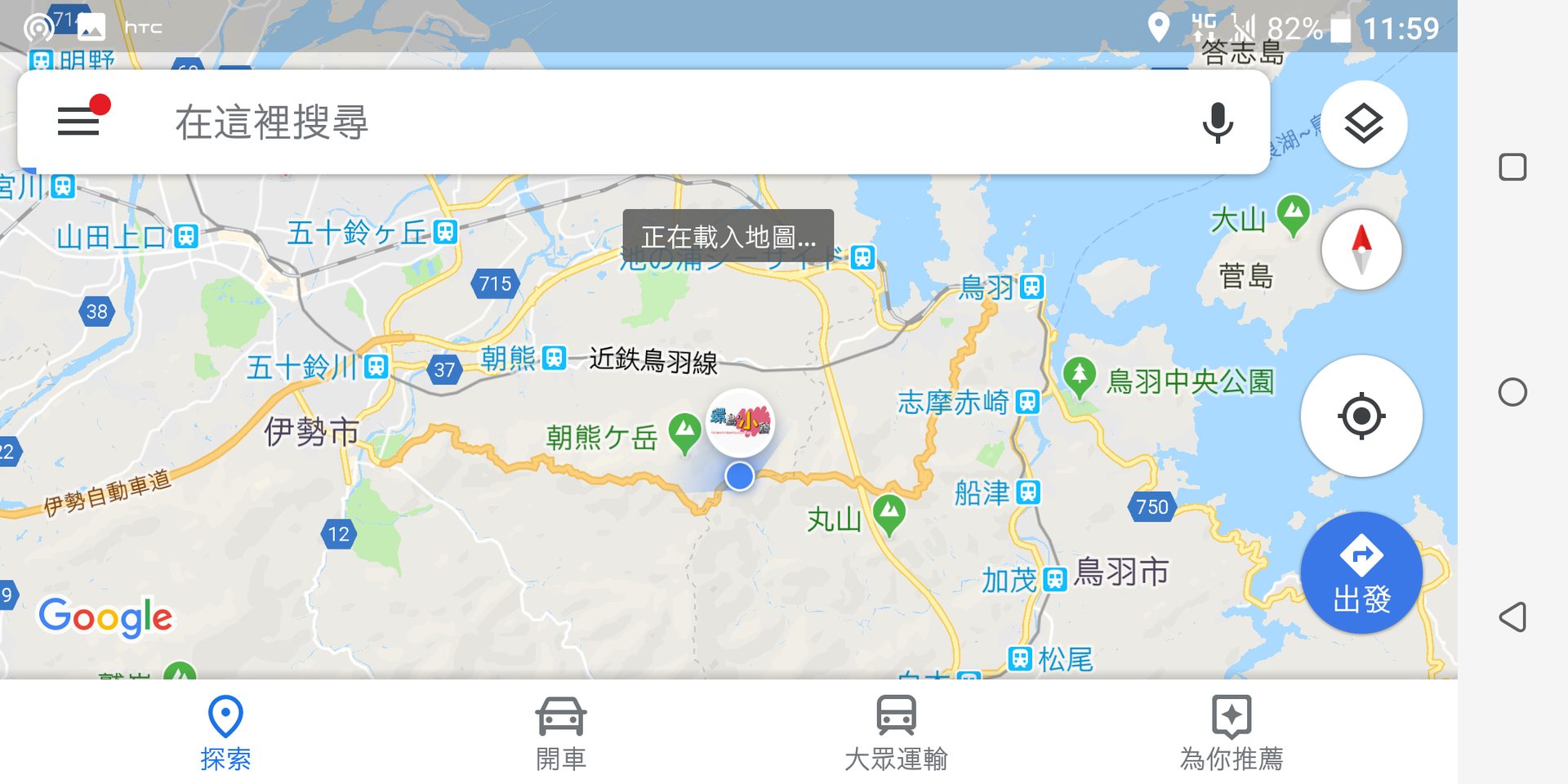The height and width of the screenshot is (784, 1568).
Task: Open the hamburger menu
Action: point(79,122)
